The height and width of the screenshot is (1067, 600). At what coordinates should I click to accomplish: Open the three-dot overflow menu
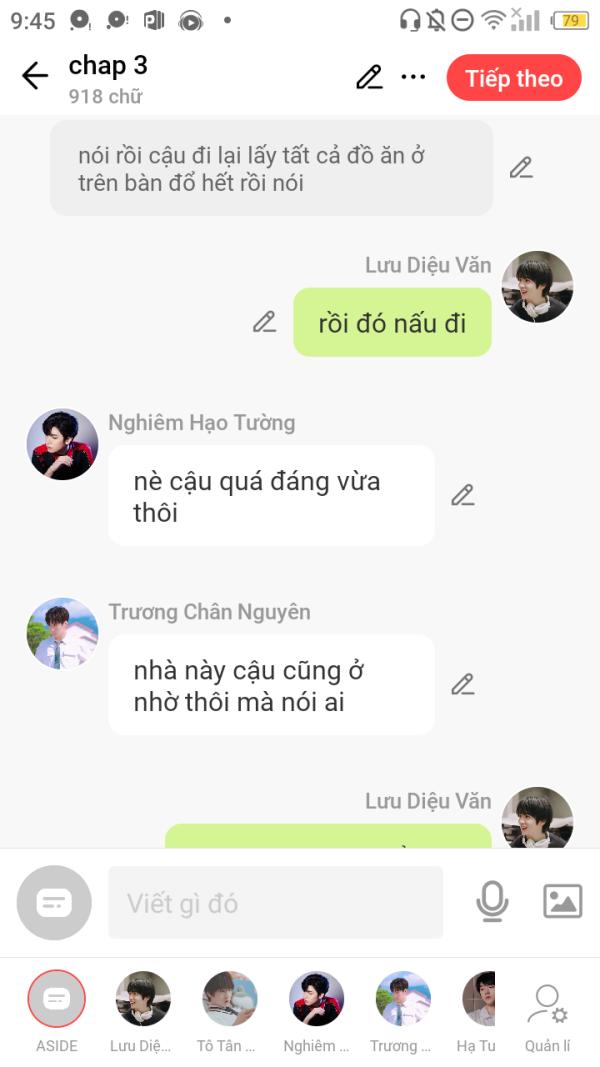click(413, 77)
